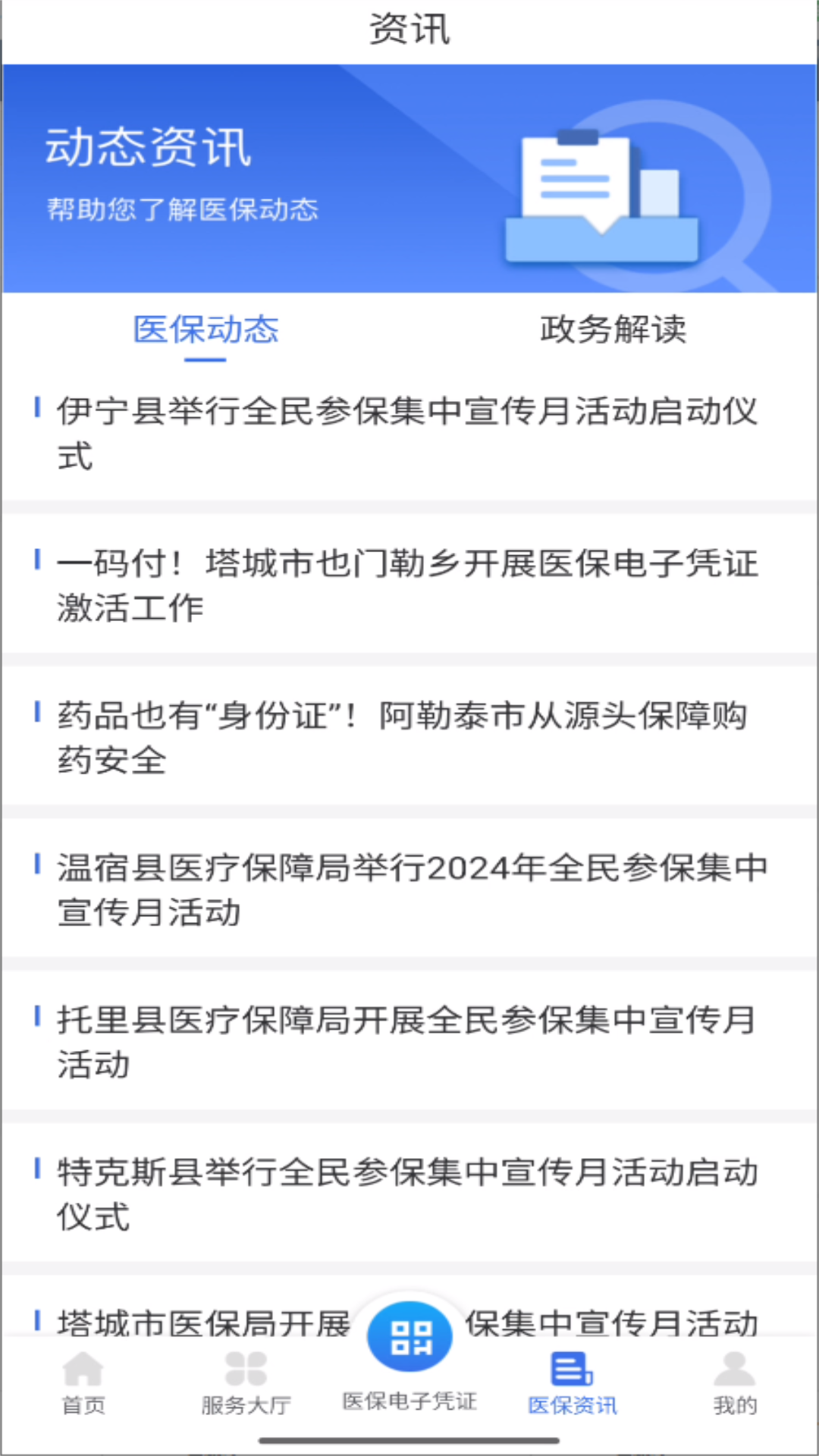Screen dimensions: 819x1456
Task: Open 温宿县医疗保障局 2024 news entry
Action: 409,891
